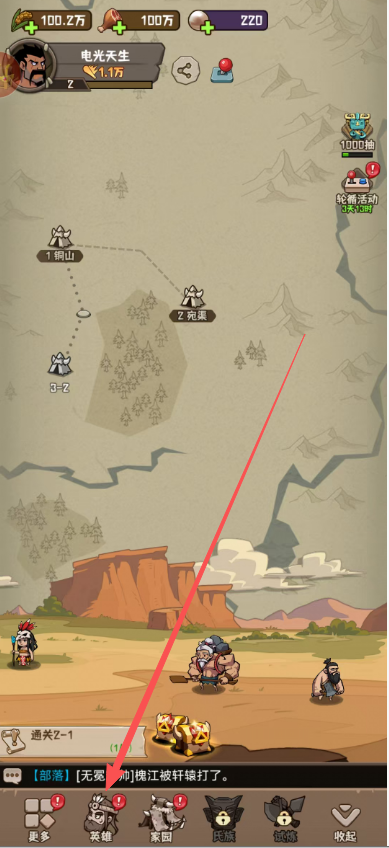Screen dimensions: 389x848
Task: Switch to the 英雄 tab
Action: click(x=102, y=818)
